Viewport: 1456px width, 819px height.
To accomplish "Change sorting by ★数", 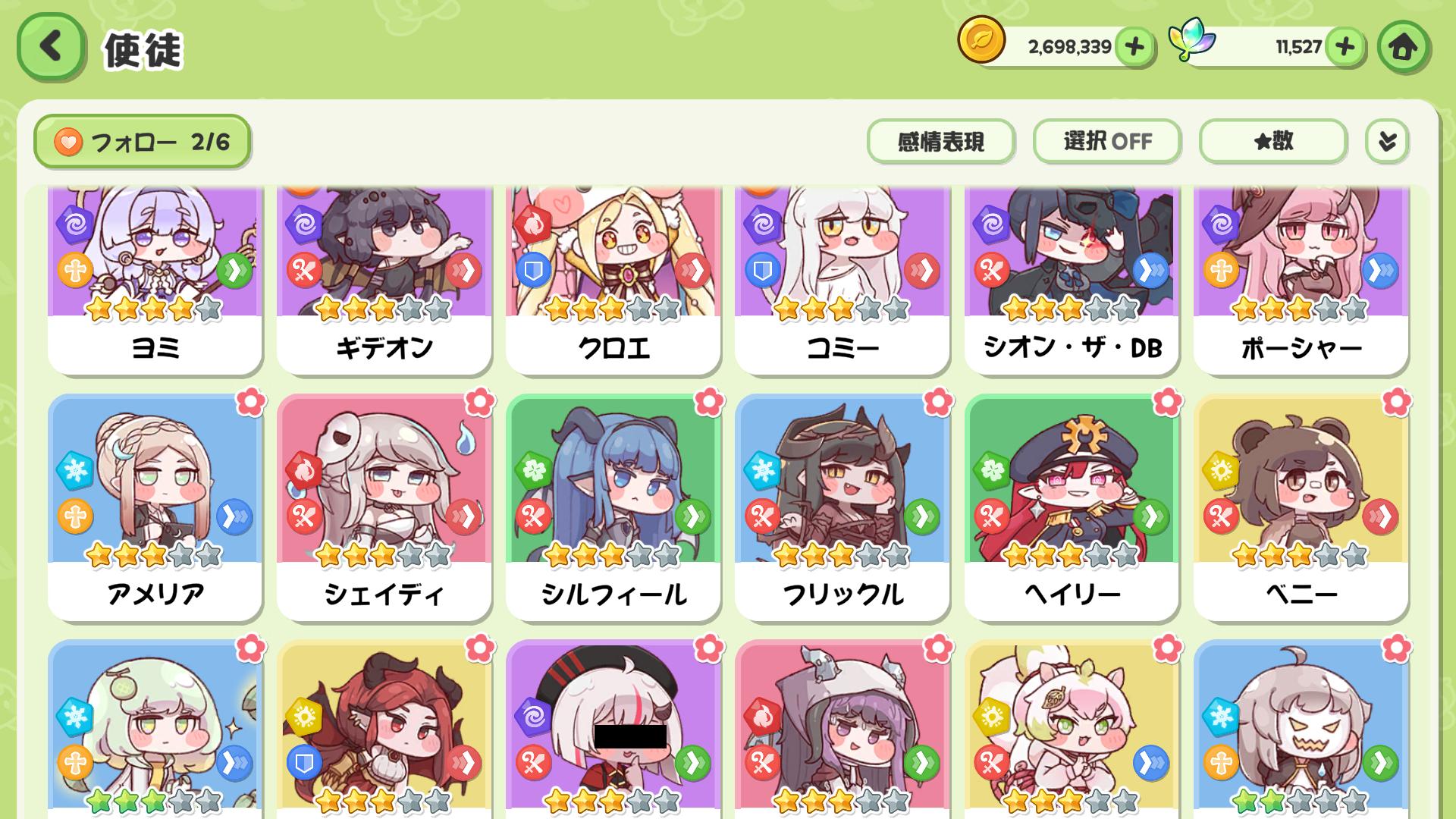I will (x=1272, y=141).
